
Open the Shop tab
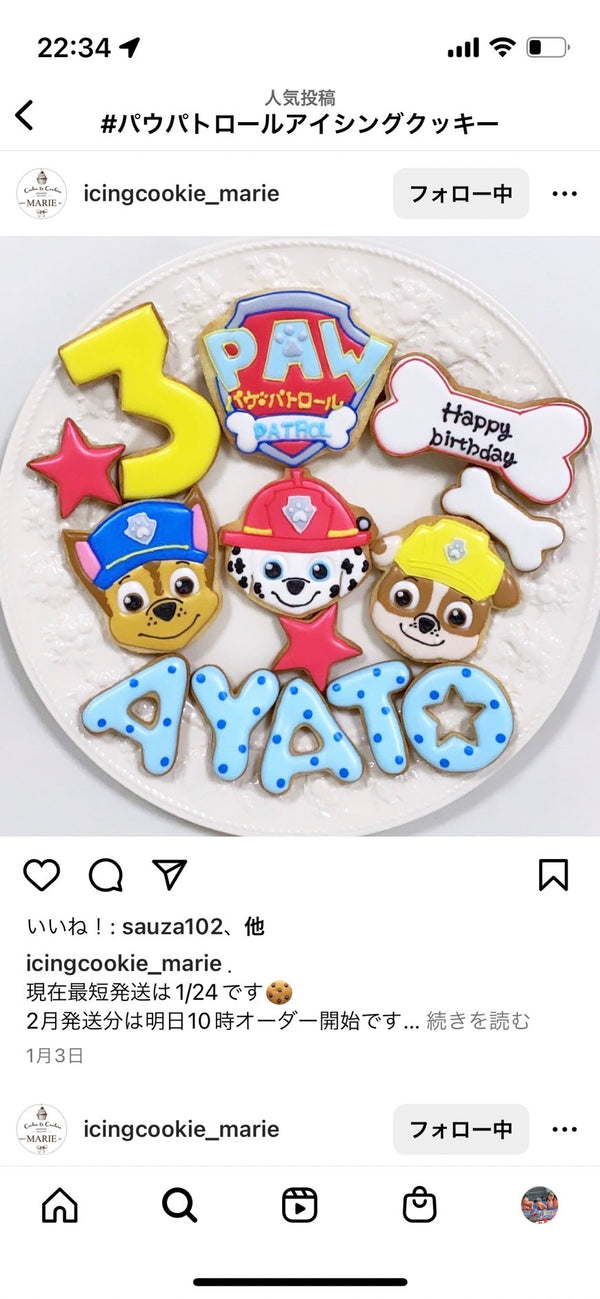(420, 1205)
